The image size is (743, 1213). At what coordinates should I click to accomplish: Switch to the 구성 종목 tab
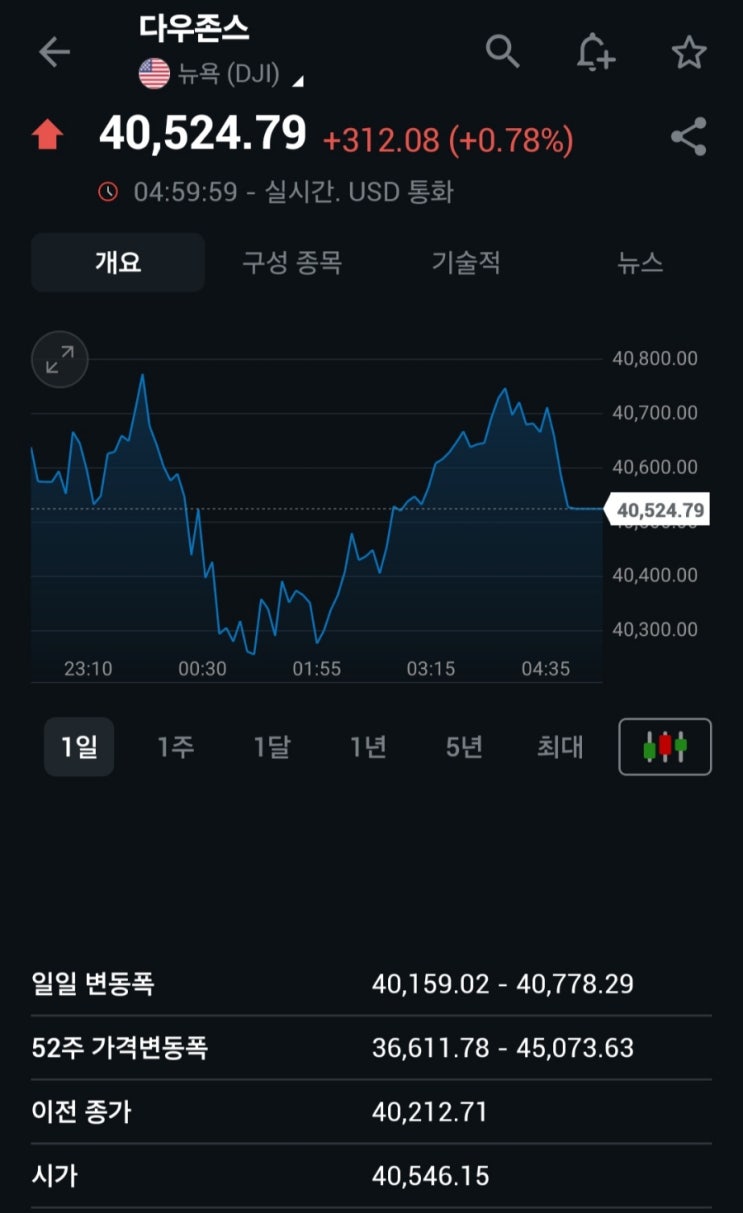pos(292,263)
